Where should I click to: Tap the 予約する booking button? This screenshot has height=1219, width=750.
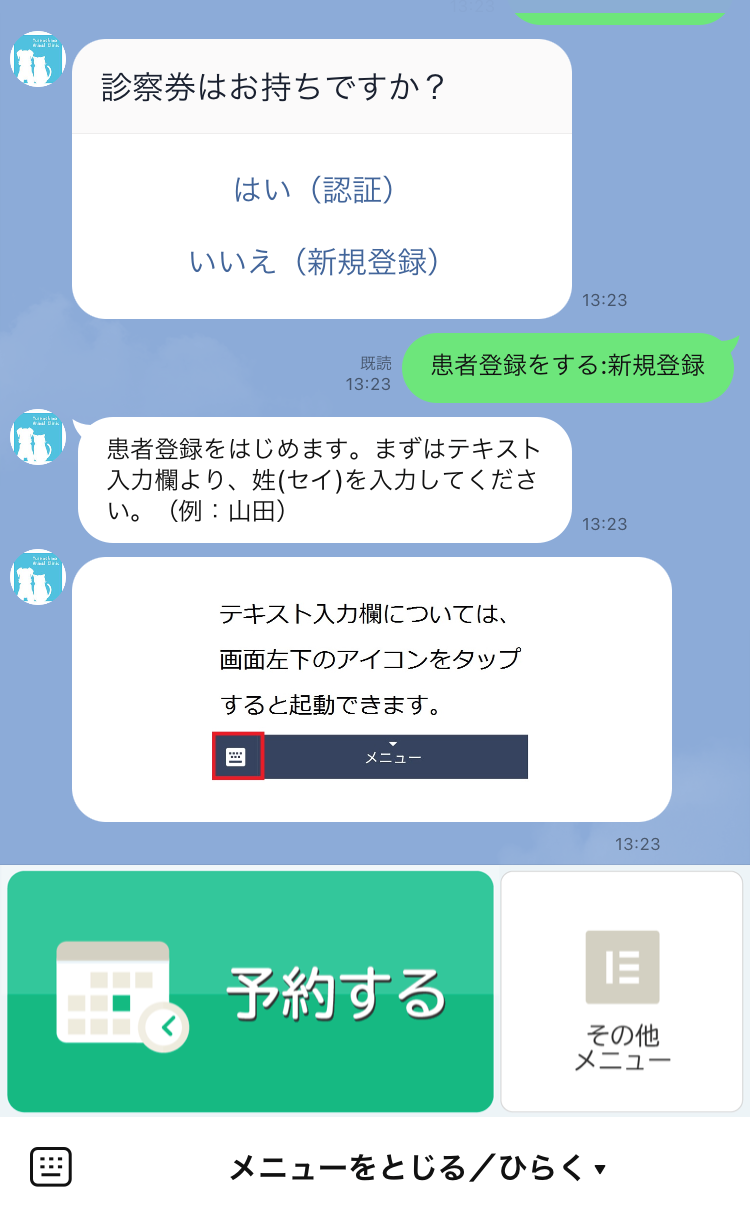click(x=250, y=991)
